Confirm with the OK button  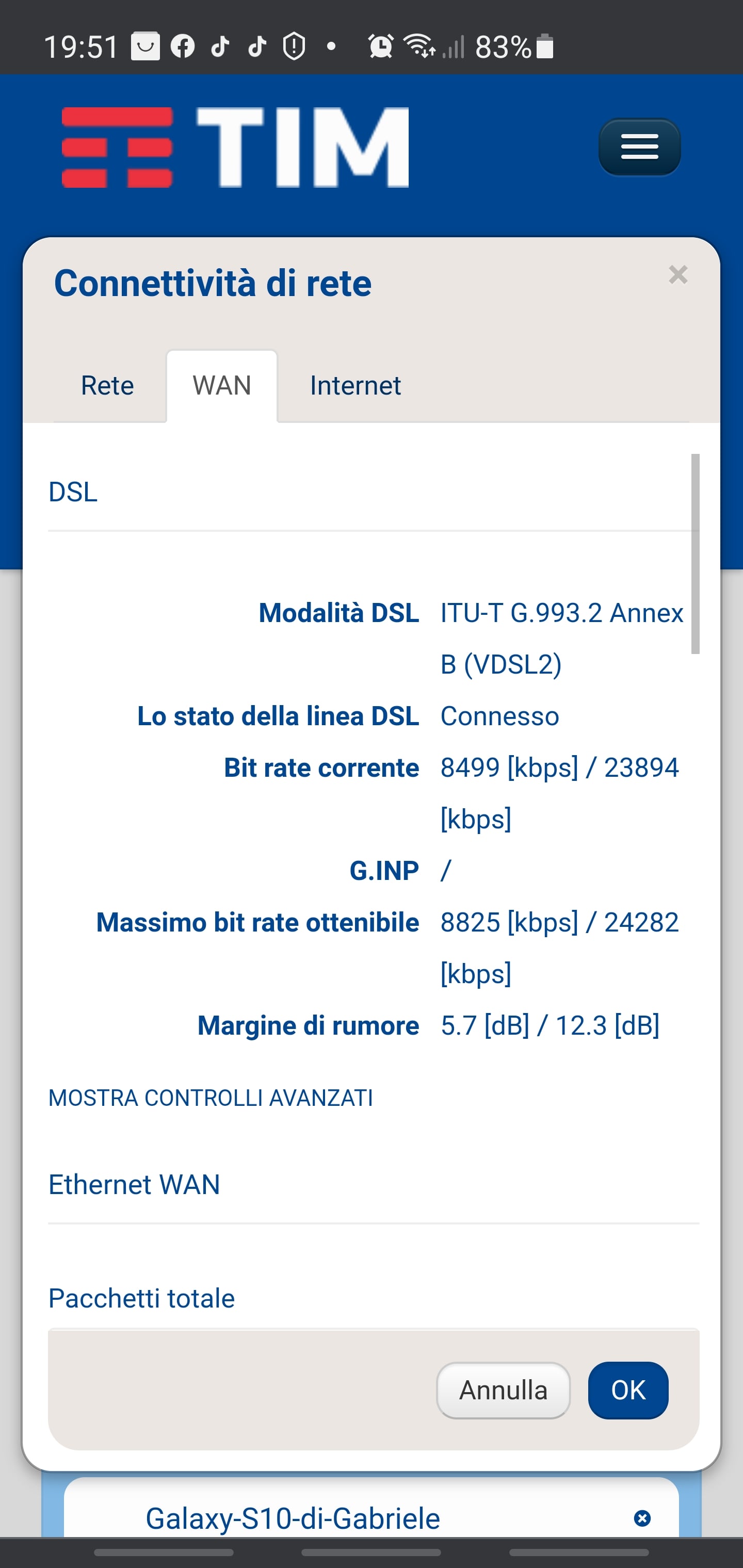(628, 1390)
